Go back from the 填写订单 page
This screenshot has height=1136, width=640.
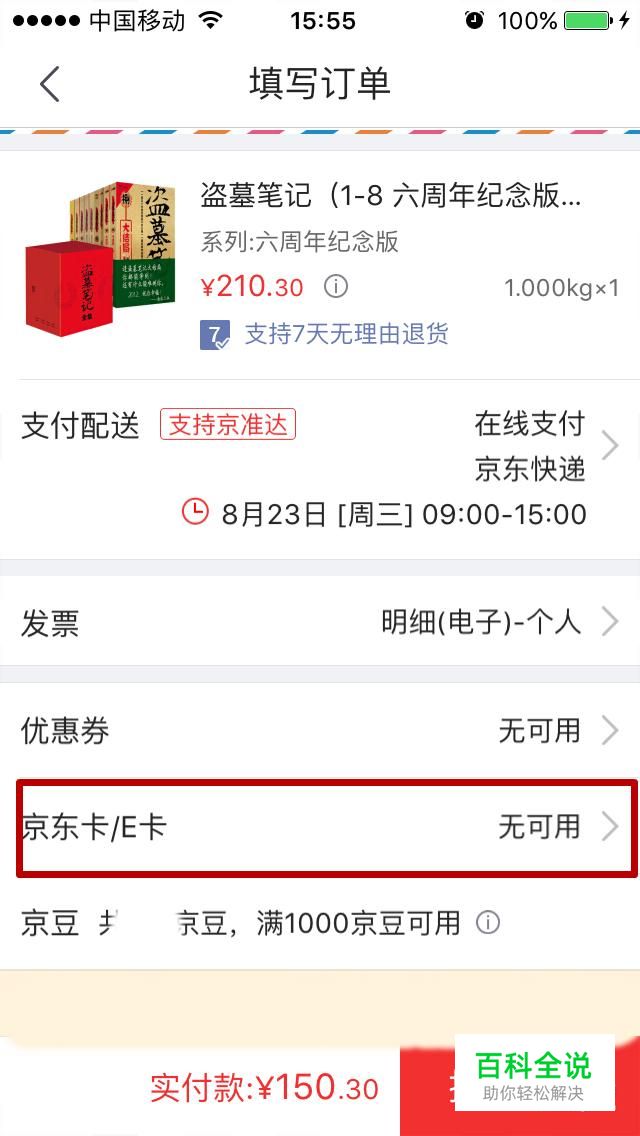pyautogui.click(x=50, y=84)
